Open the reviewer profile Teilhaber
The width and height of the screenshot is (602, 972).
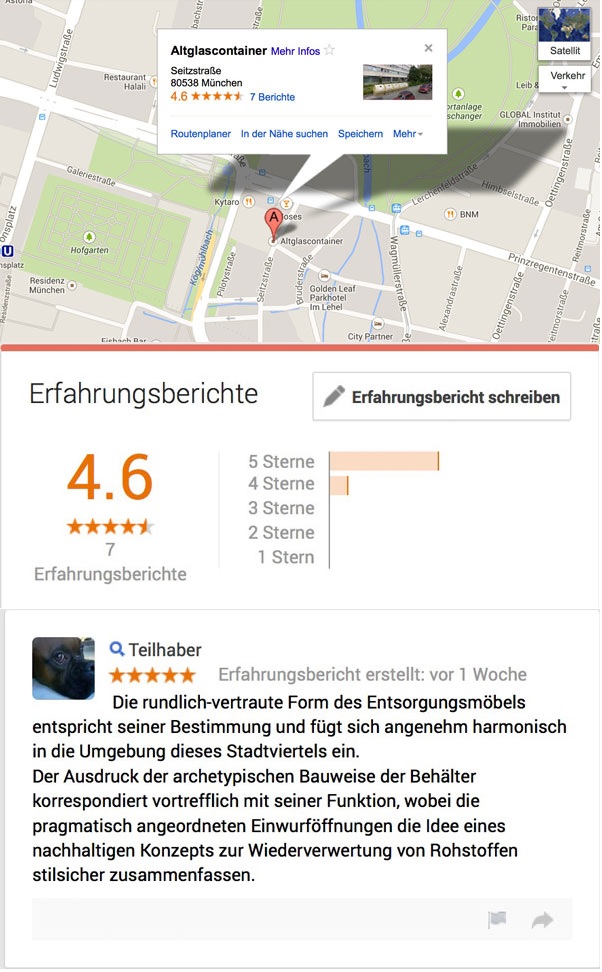point(164,650)
